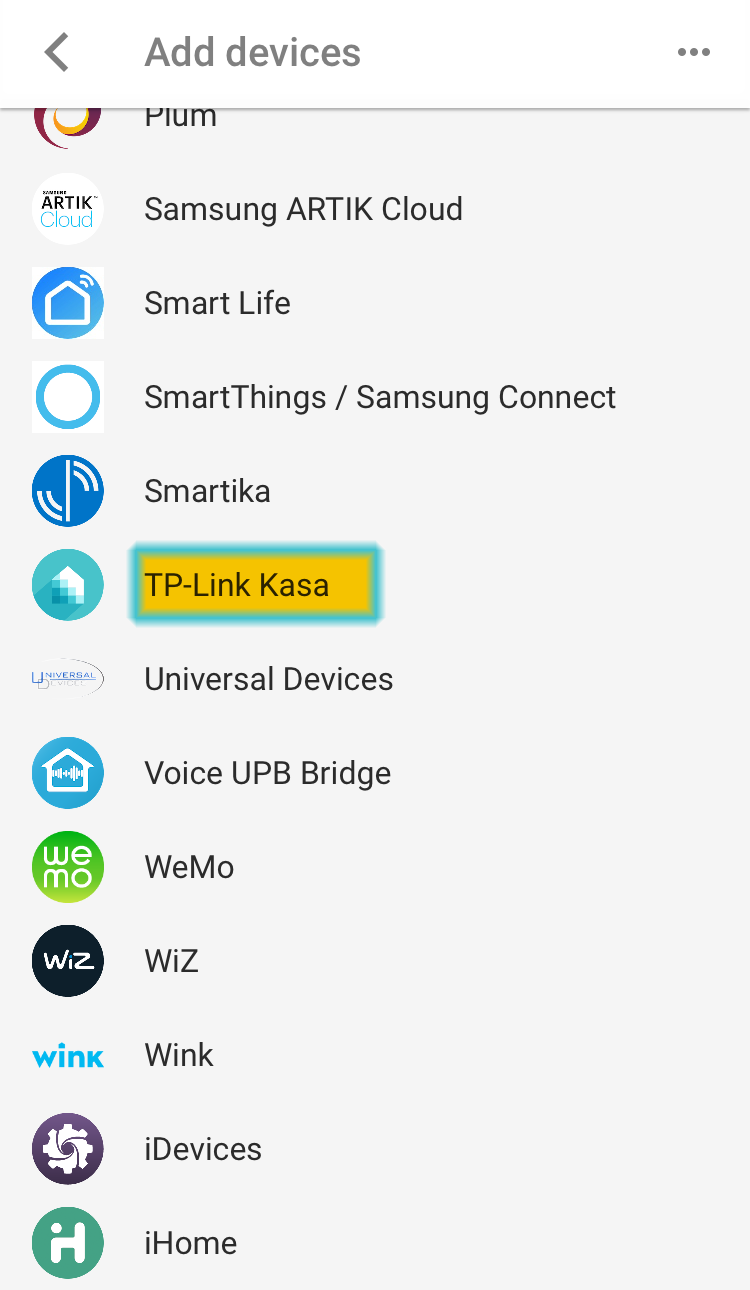The width and height of the screenshot is (750, 1290).
Task: Select iHome
Action: point(375,1243)
